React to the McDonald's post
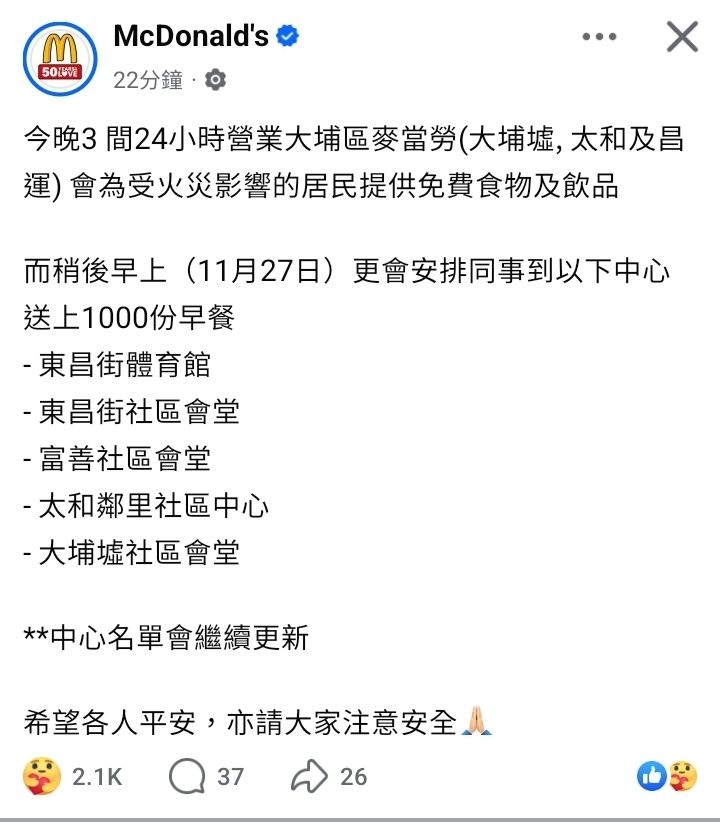This screenshot has width=720, height=825. pyautogui.click(x=43, y=776)
